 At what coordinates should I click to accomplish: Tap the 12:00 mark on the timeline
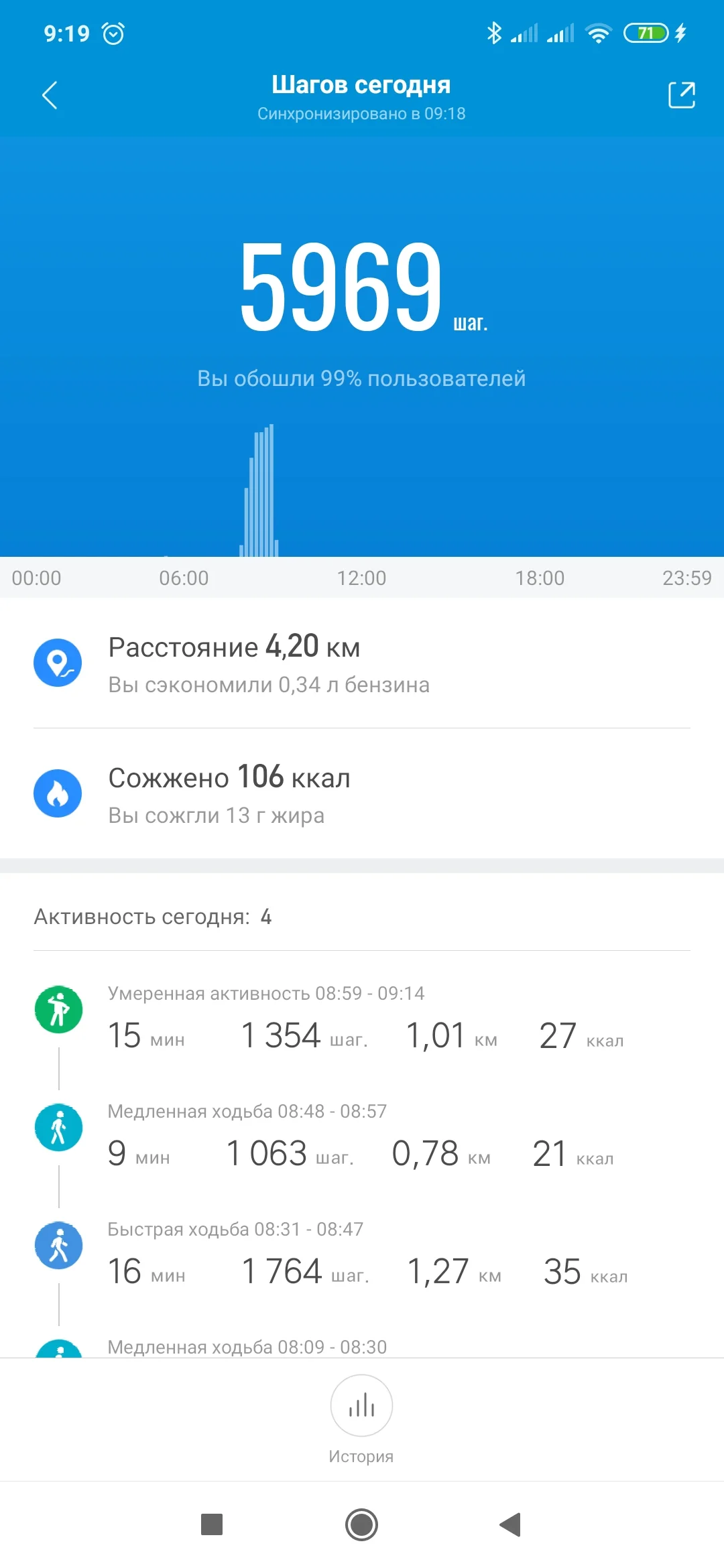(361, 578)
